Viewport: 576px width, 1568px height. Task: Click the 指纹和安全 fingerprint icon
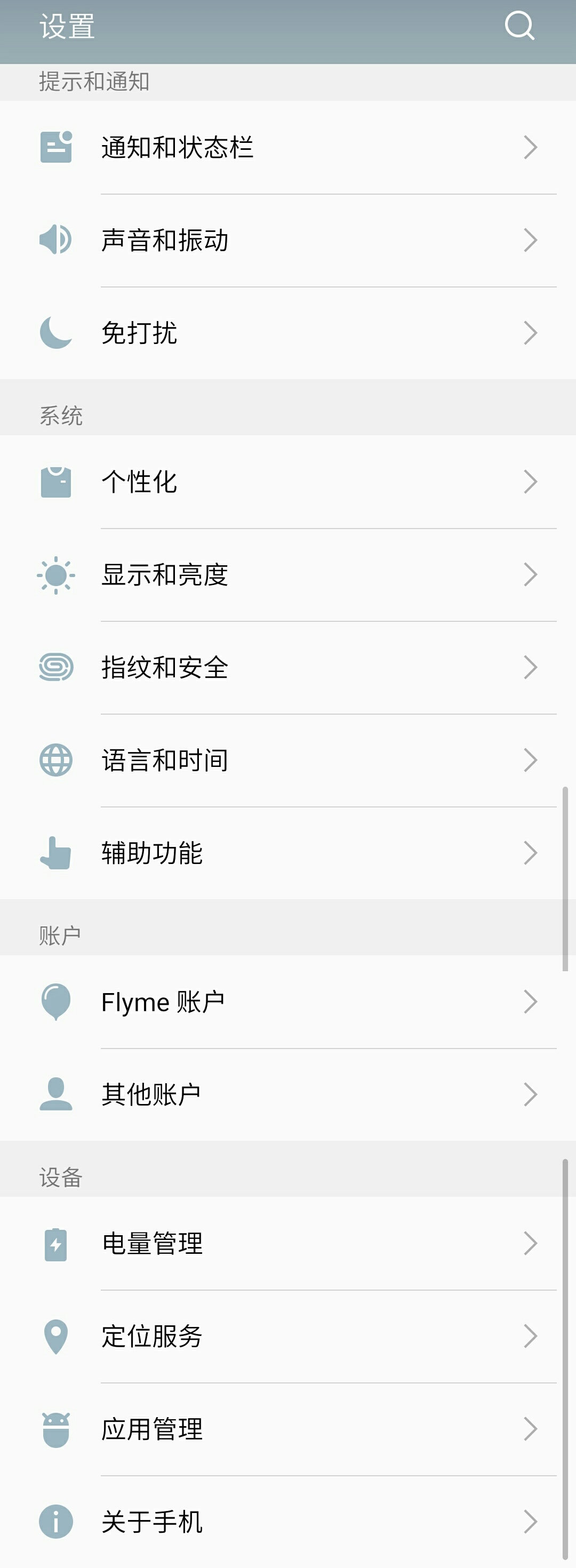coord(56,667)
